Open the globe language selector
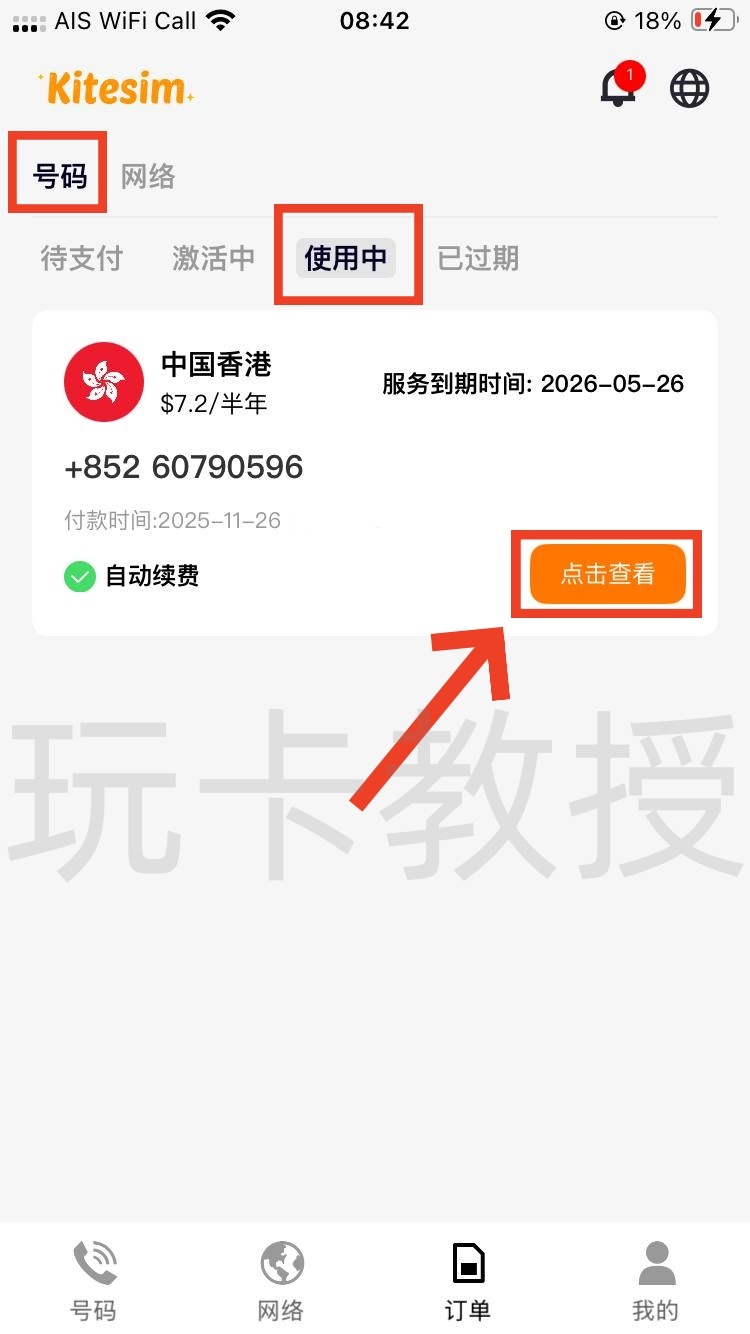Screen dimensions: 750x1334 (689, 88)
